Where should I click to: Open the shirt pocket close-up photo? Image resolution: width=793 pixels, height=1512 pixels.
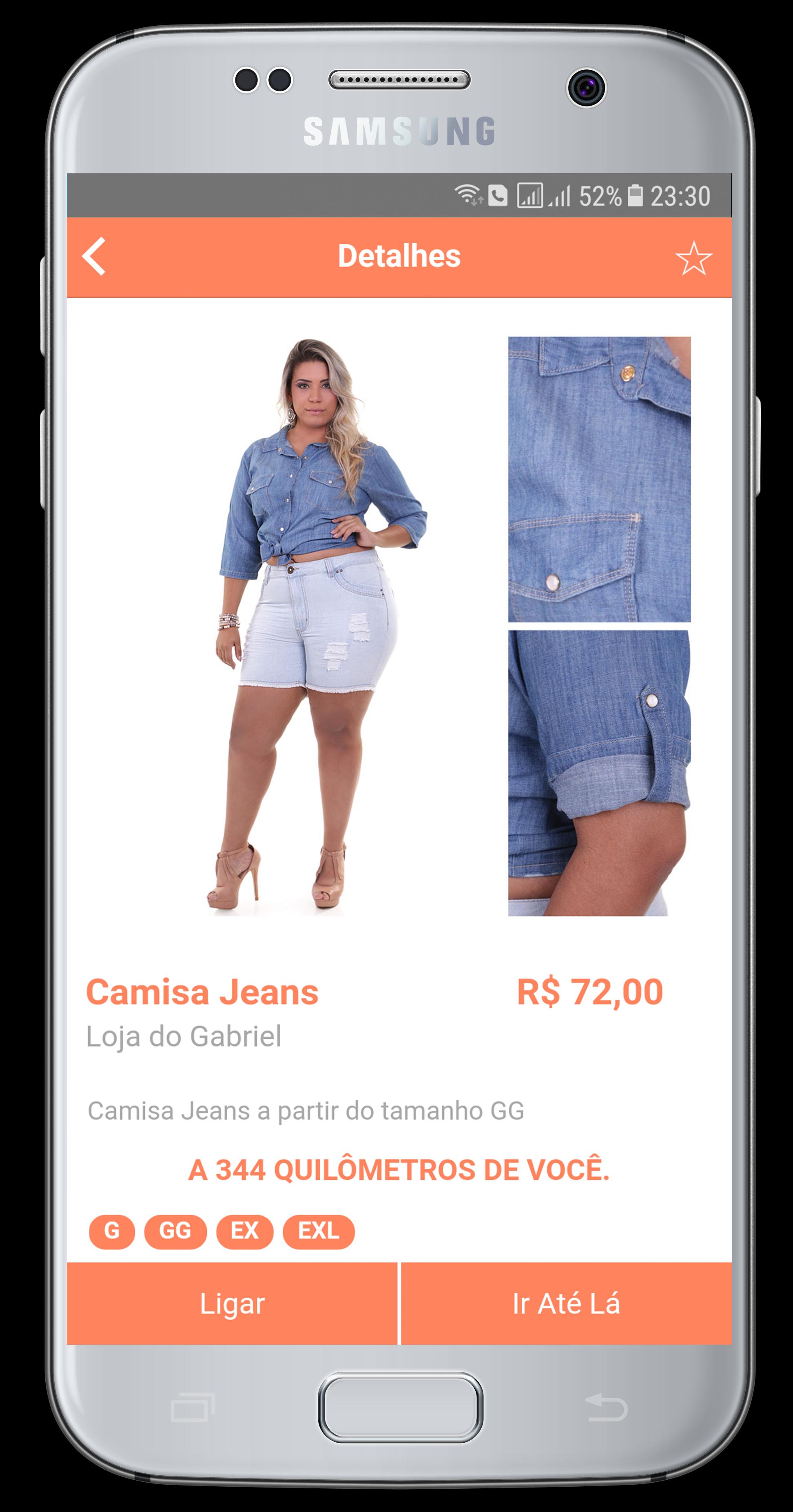pos(599,479)
